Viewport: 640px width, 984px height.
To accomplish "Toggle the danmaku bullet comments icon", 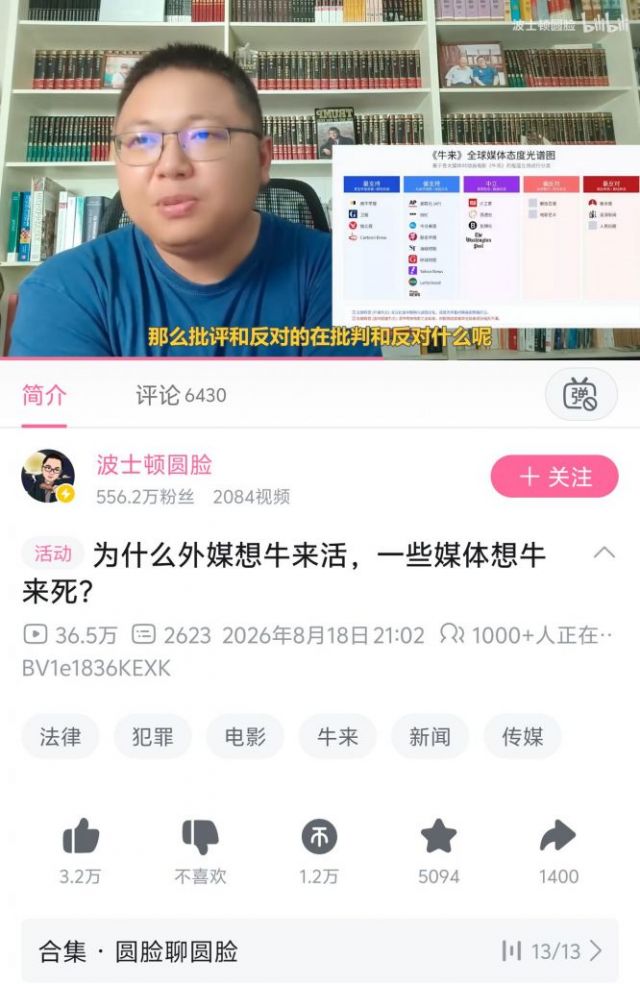I will [581, 395].
